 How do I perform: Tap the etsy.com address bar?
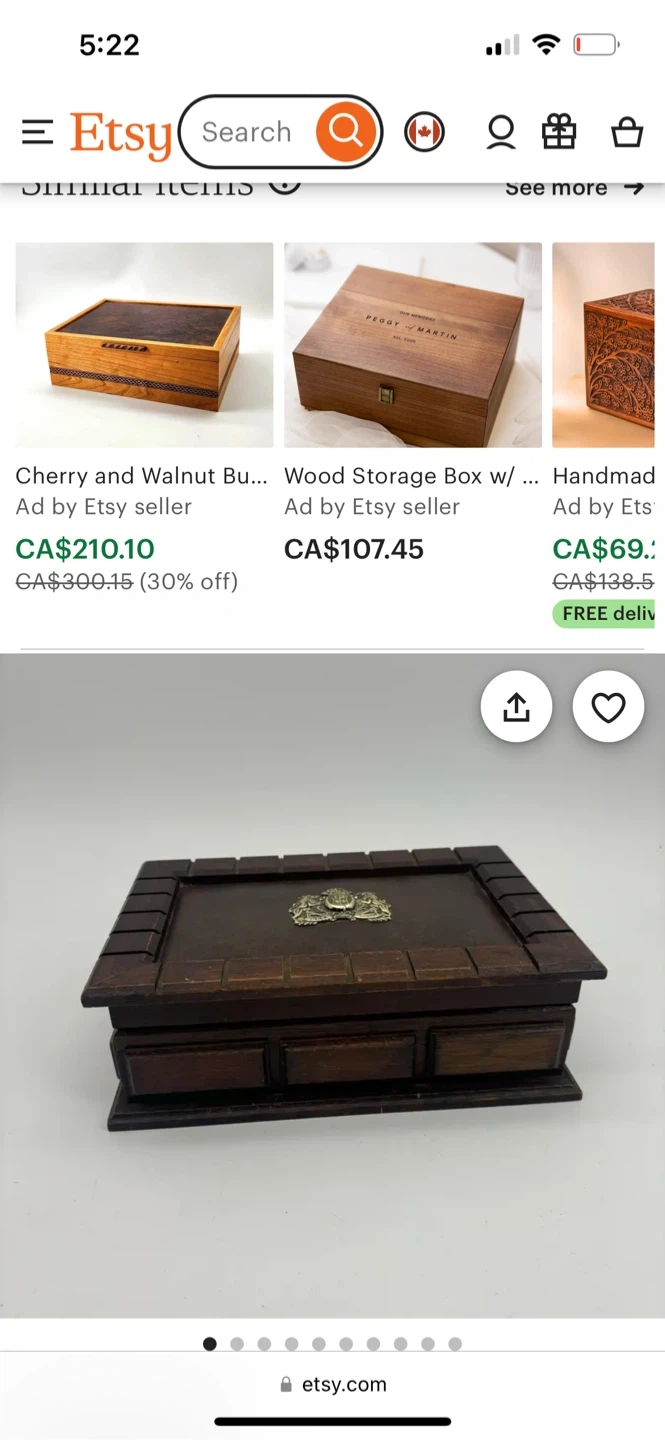point(333,1385)
